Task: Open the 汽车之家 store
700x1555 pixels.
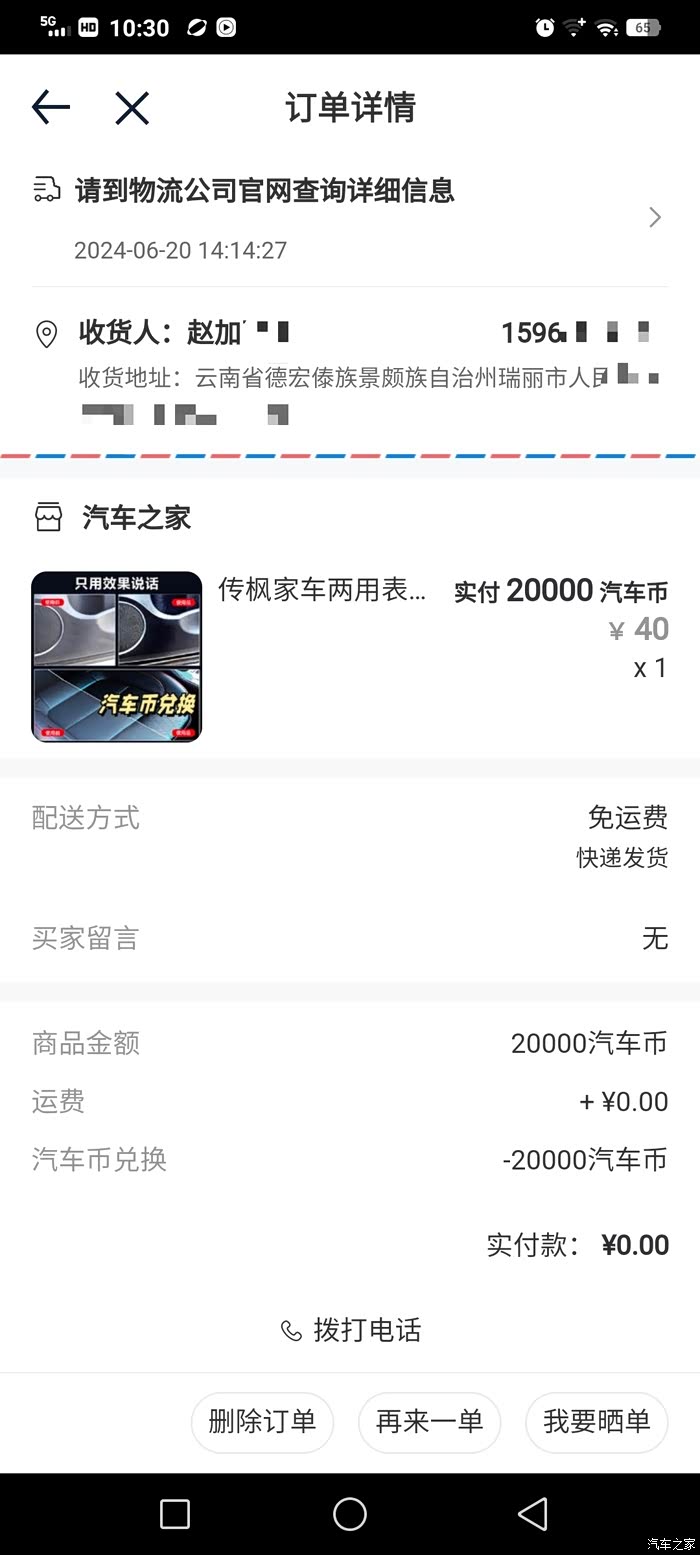Action: point(136,518)
